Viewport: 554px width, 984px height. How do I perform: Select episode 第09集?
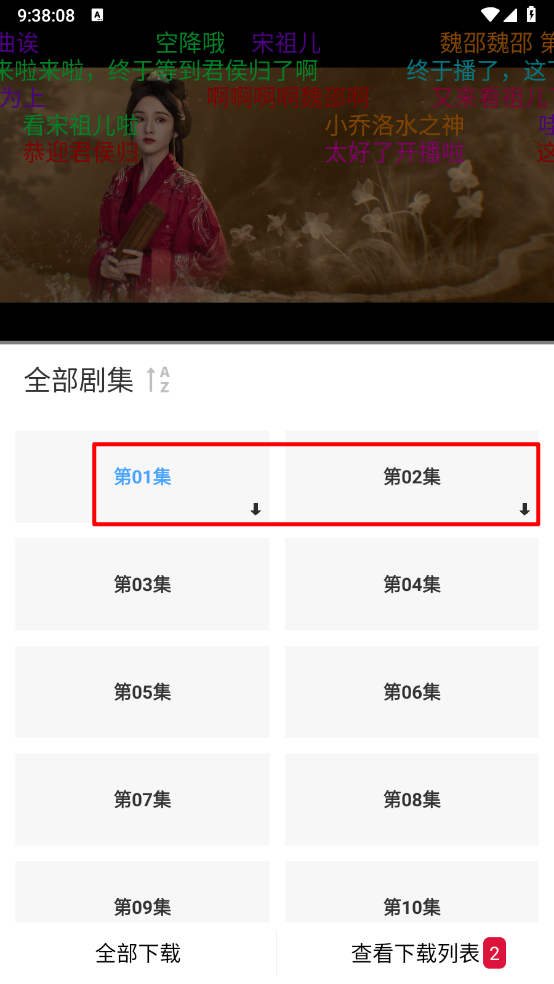point(142,892)
